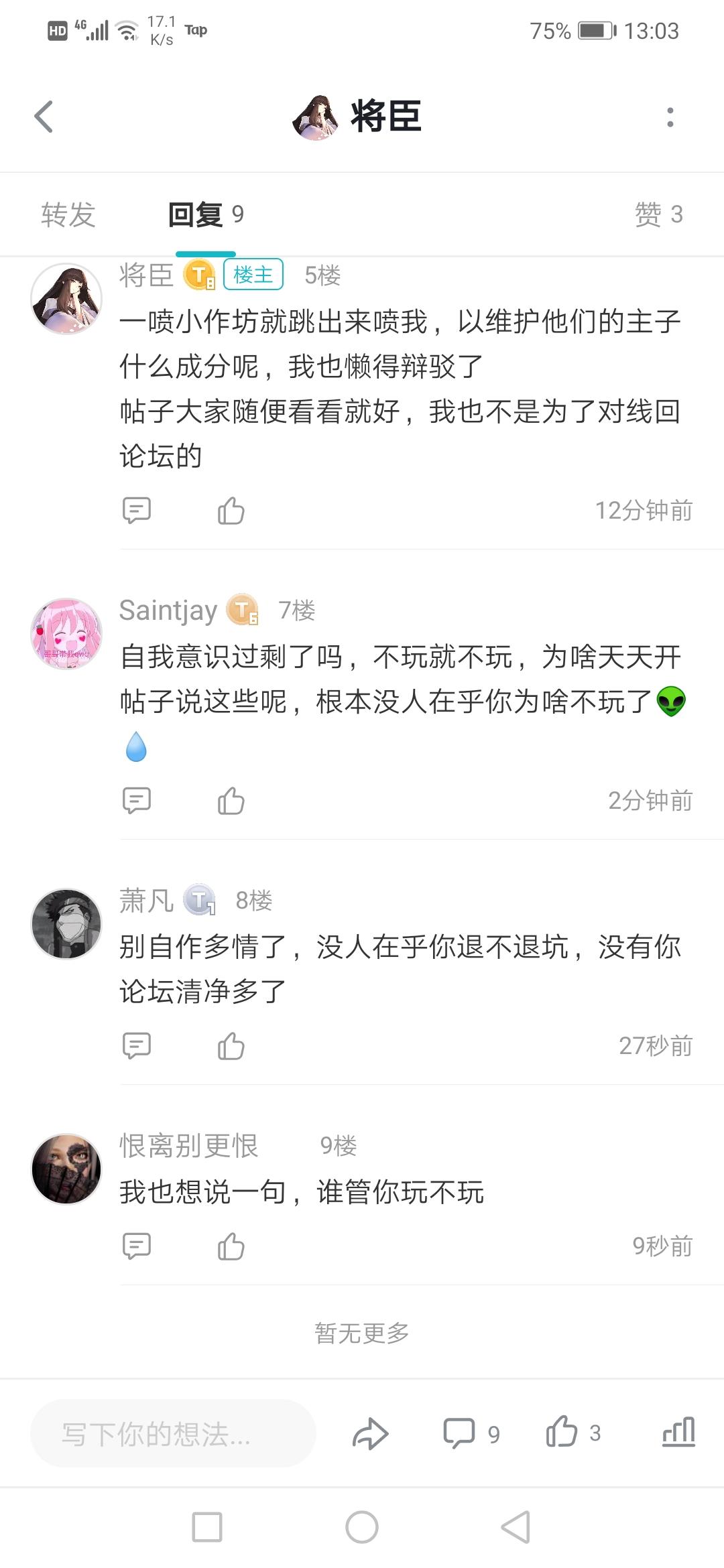The width and height of the screenshot is (724, 1568).
Task: Go back using the top-left arrow
Action: [44, 117]
